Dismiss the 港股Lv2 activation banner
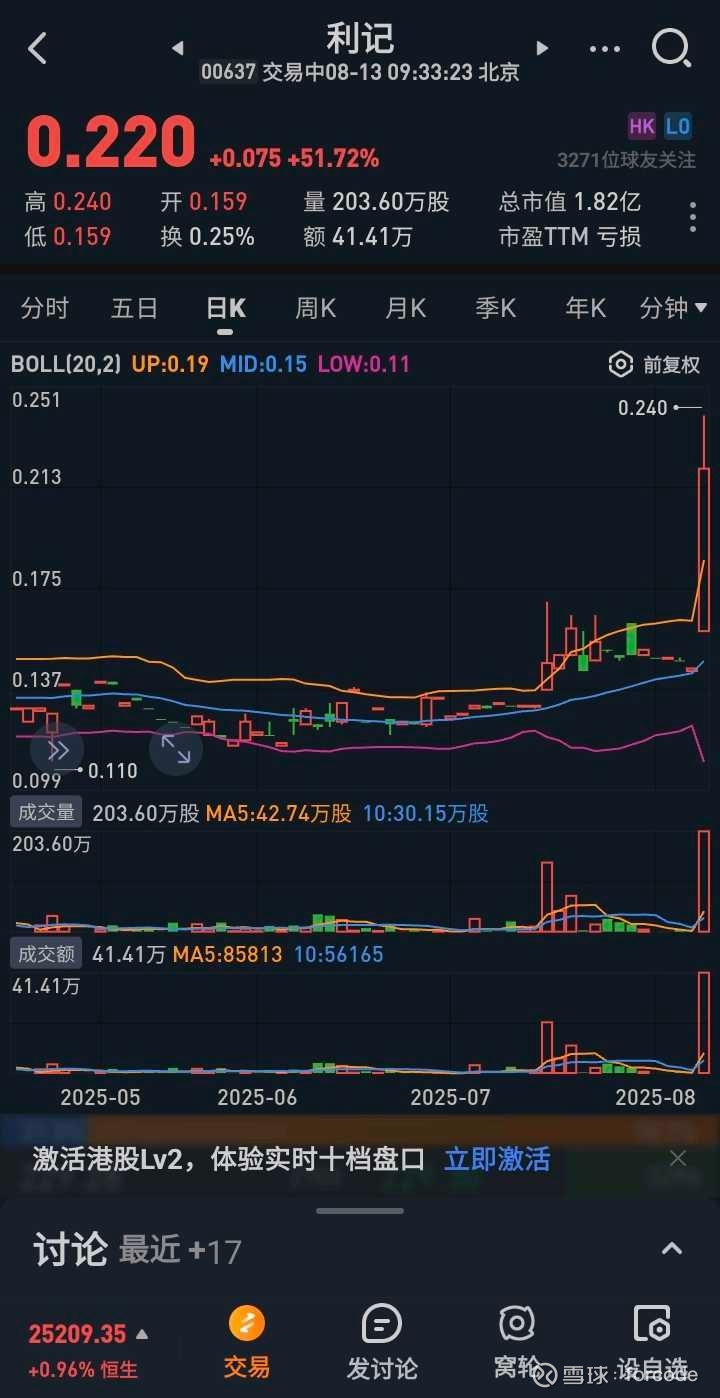 pos(678,1158)
